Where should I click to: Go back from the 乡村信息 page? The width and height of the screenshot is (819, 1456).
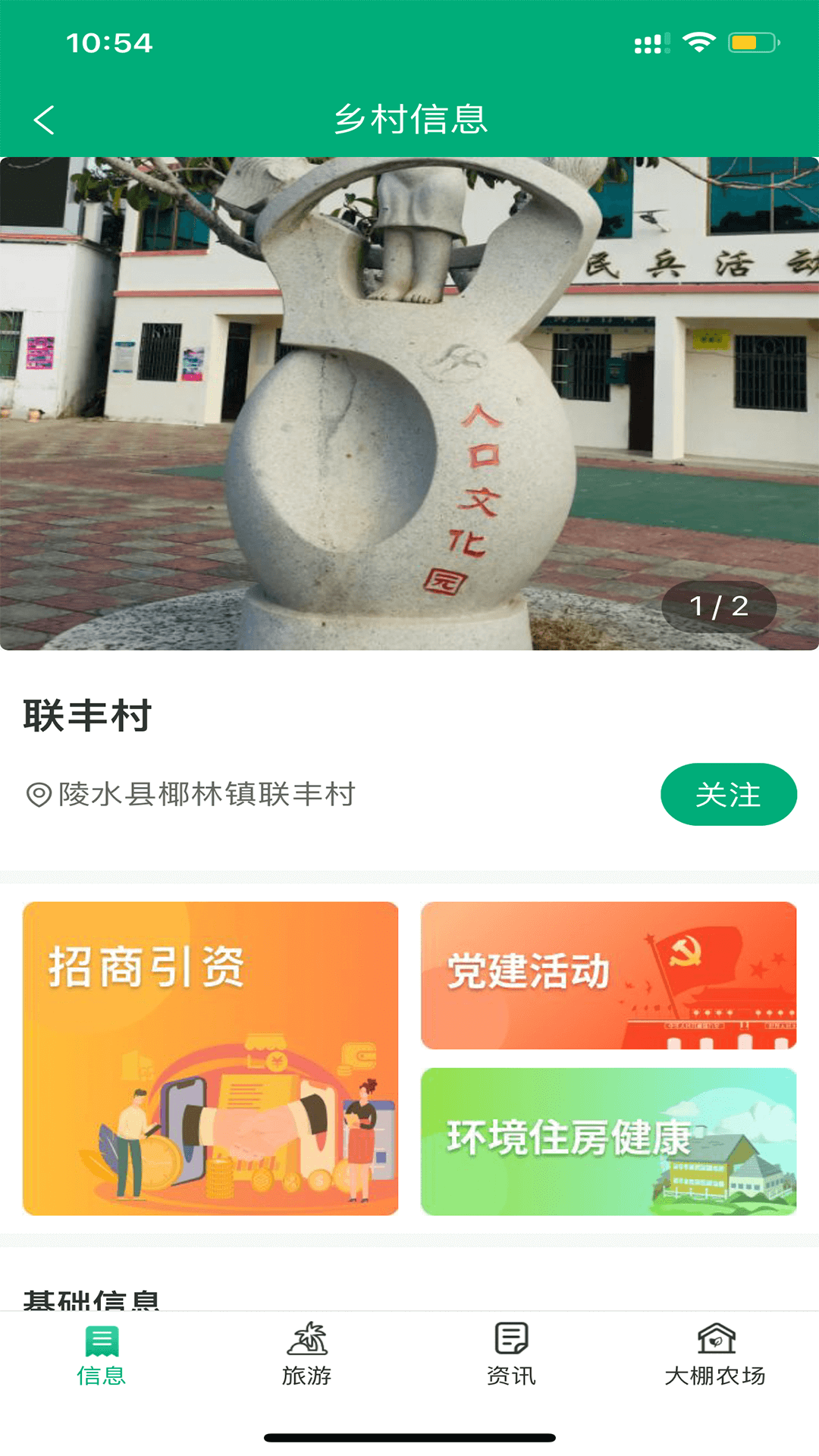(x=44, y=120)
